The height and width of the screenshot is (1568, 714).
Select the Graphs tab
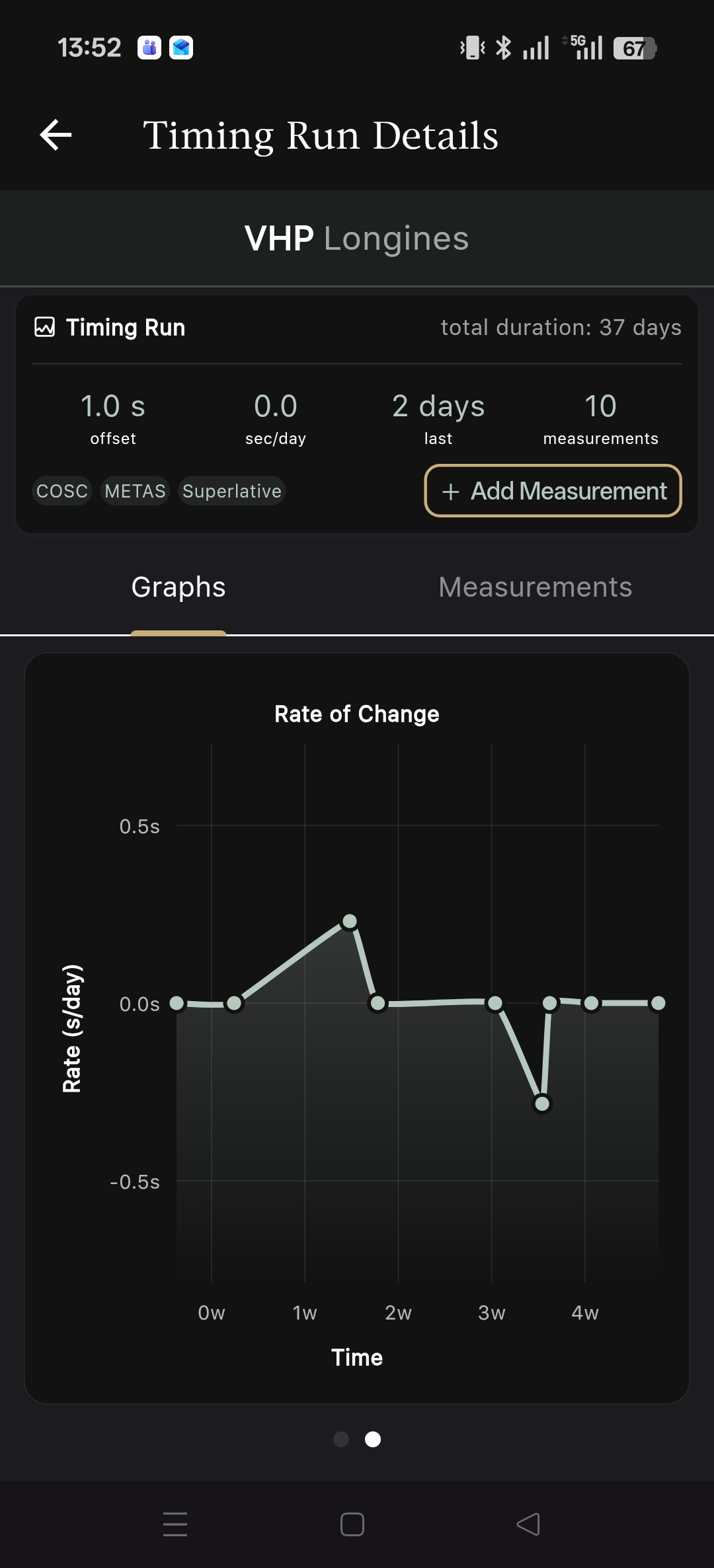point(178,587)
